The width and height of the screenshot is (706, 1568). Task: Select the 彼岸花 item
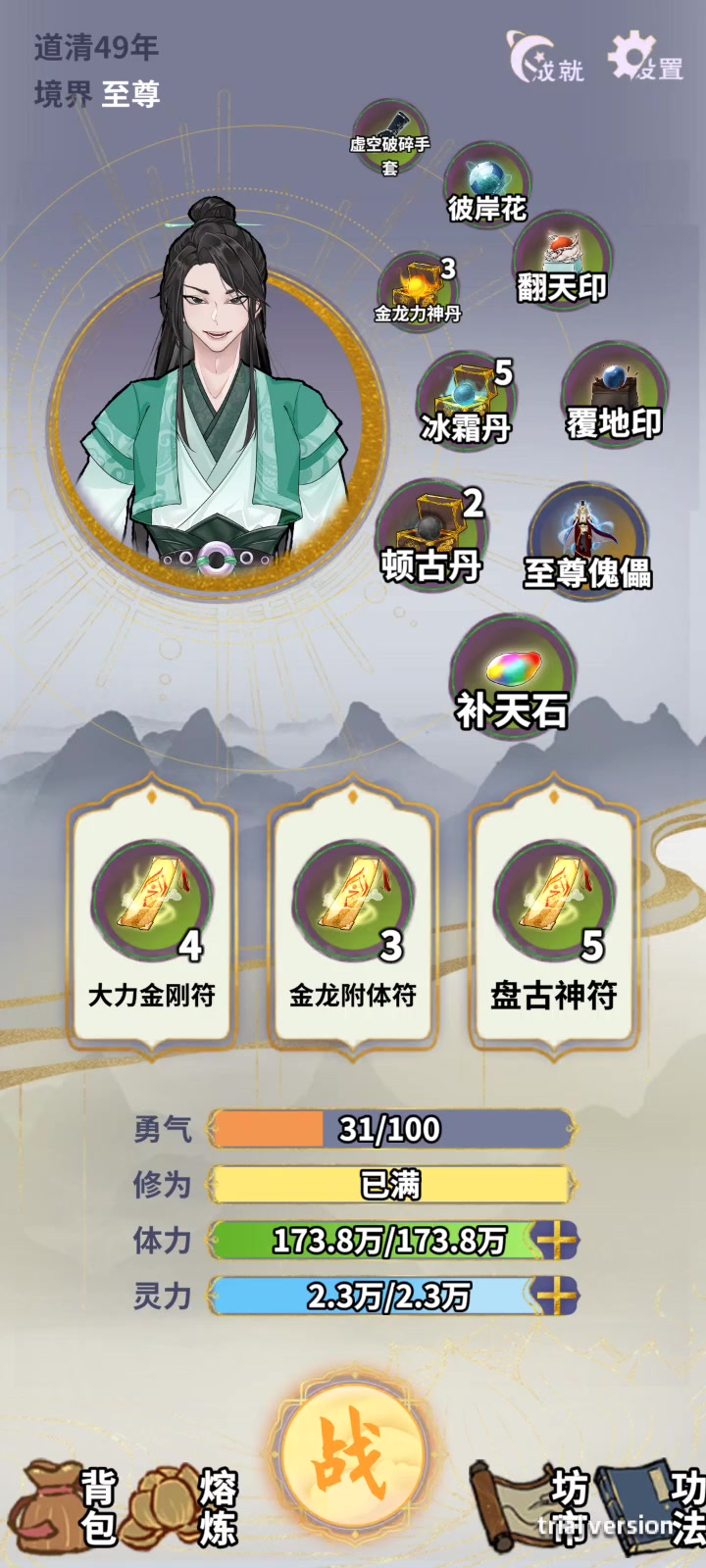click(486, 186)
